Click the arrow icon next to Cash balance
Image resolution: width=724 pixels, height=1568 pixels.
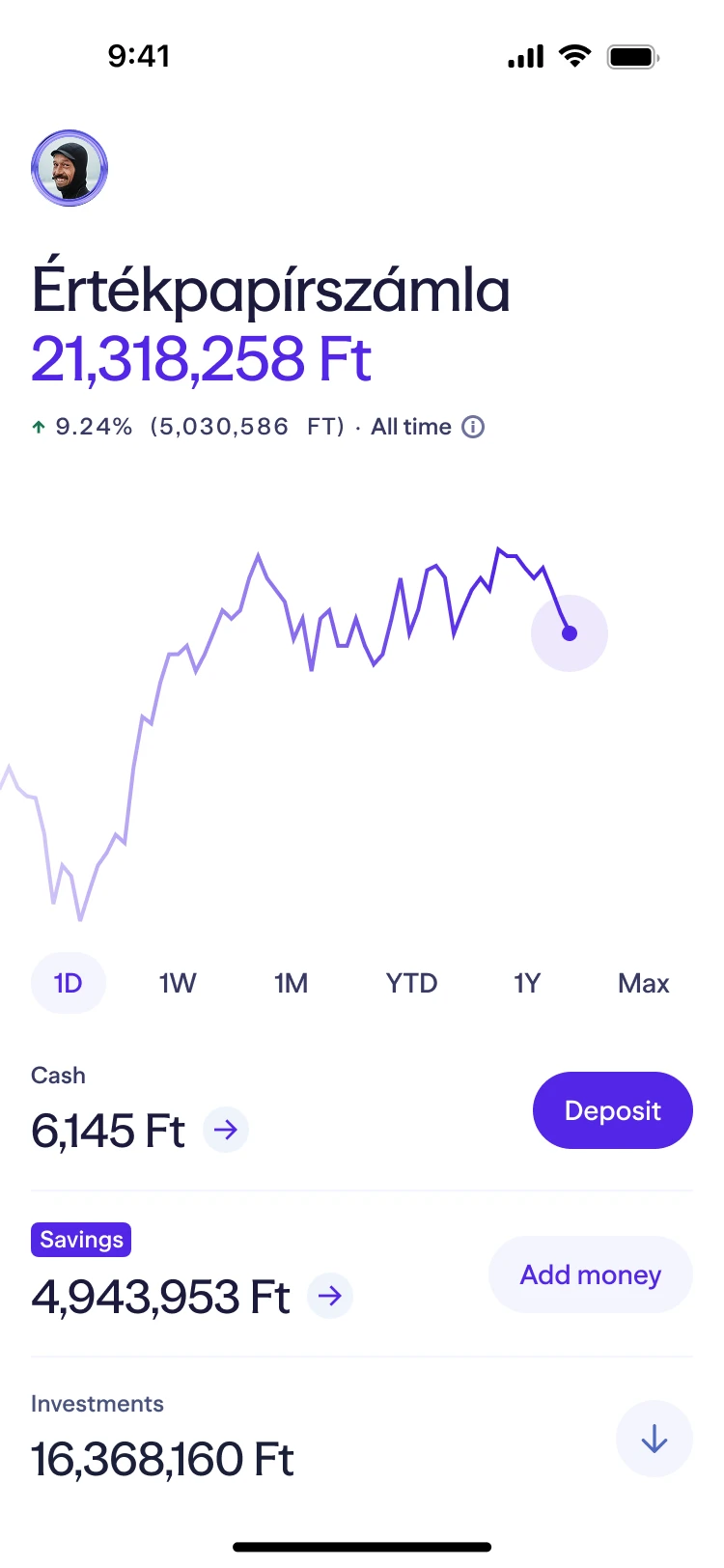pyautogui.click(x=225, y=1130)
